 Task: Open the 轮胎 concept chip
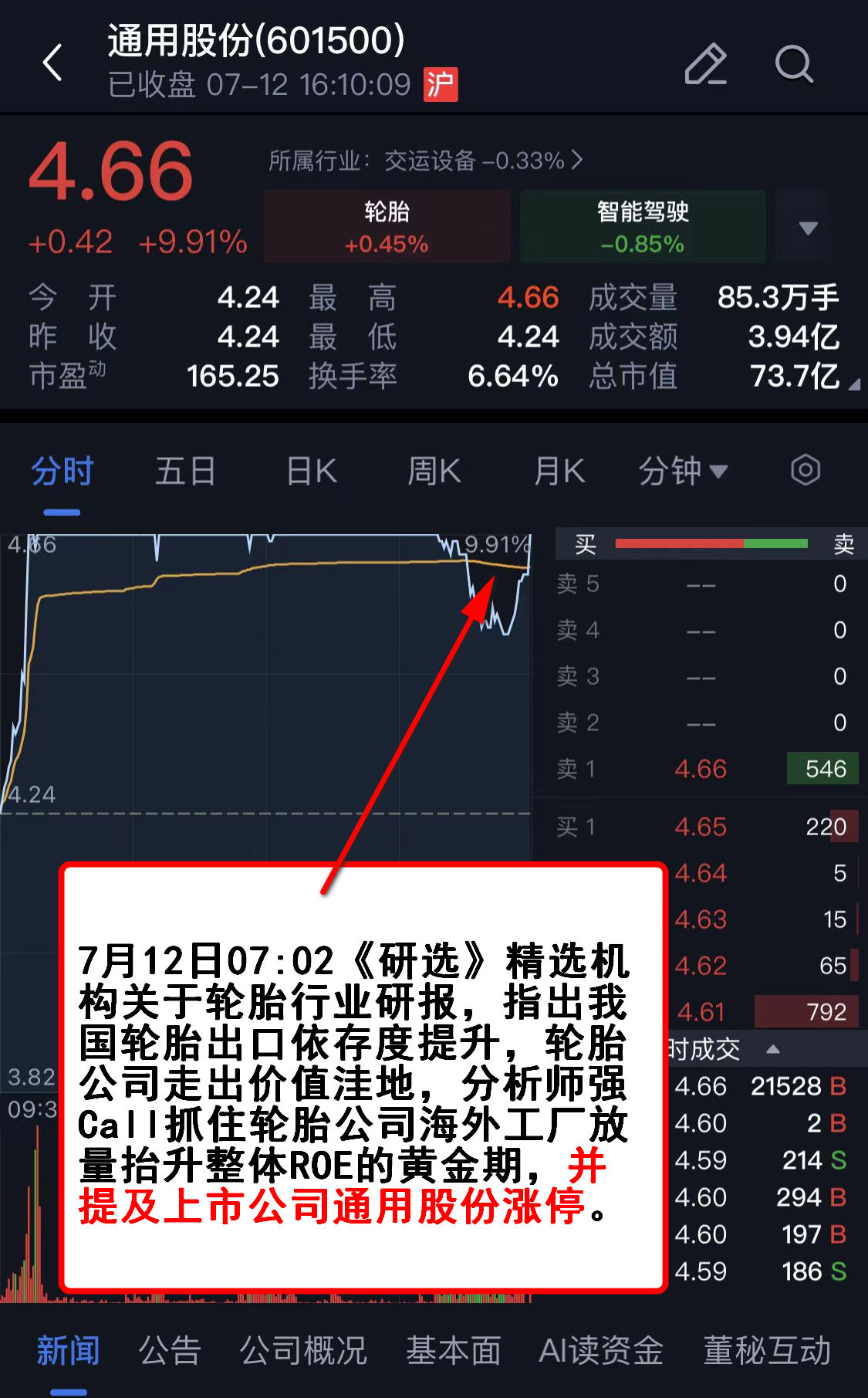(387, 227)
